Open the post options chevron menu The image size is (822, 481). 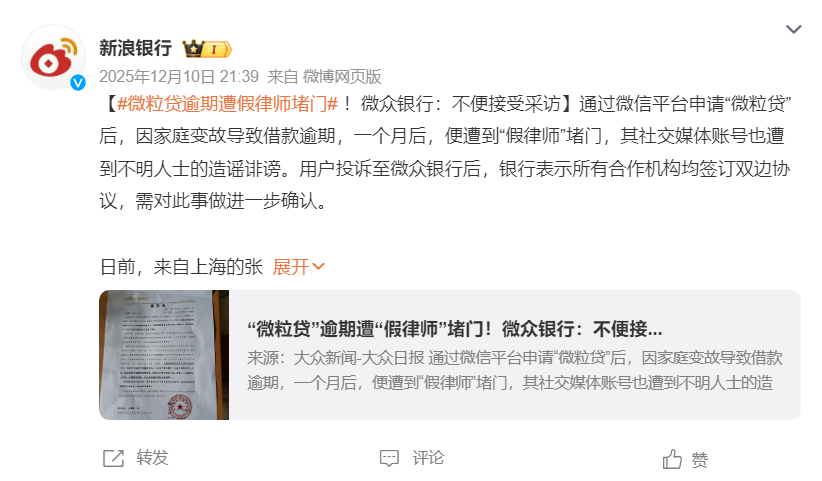click(793, 29)
